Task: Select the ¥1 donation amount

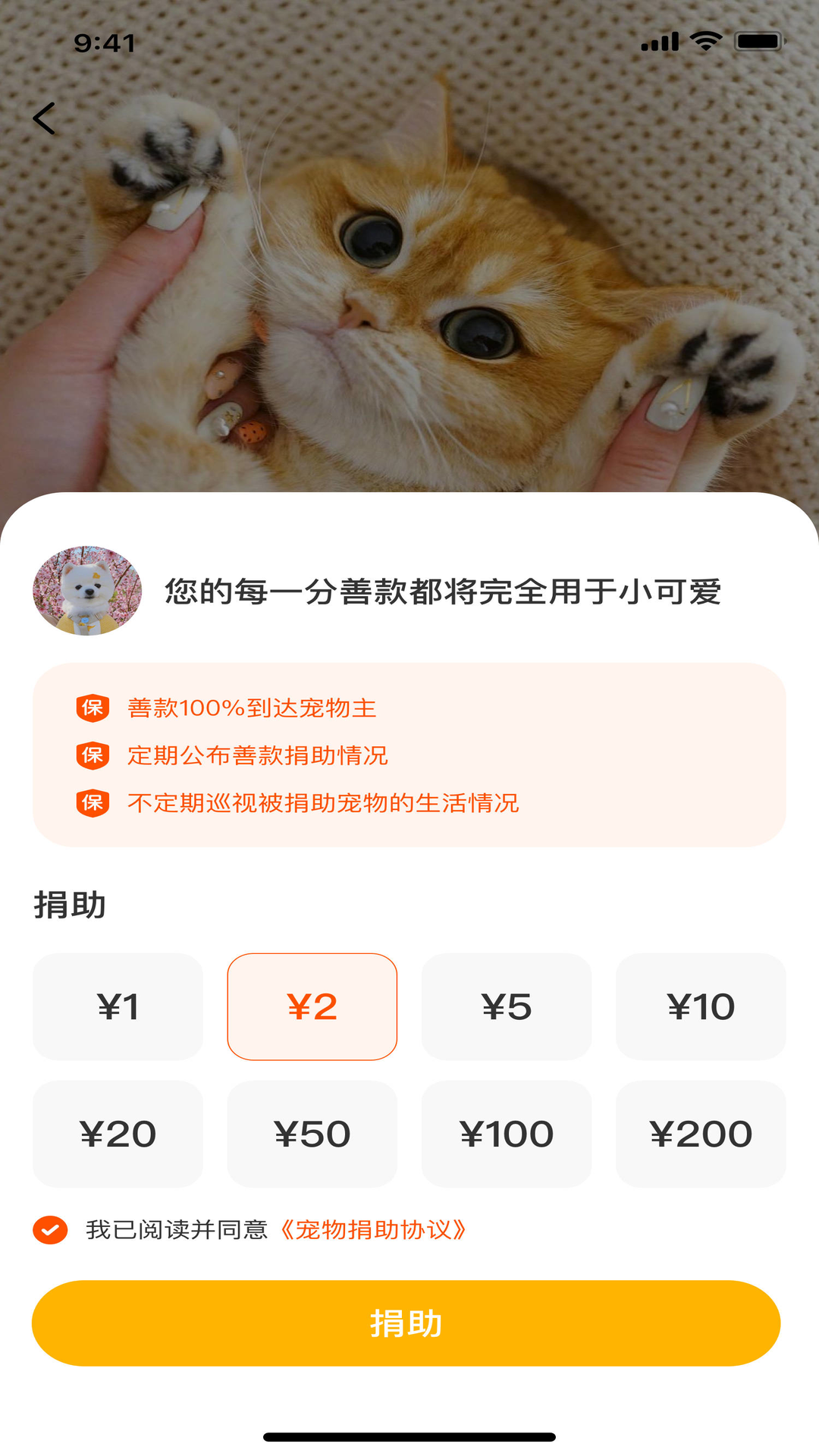Action: 118,1006
